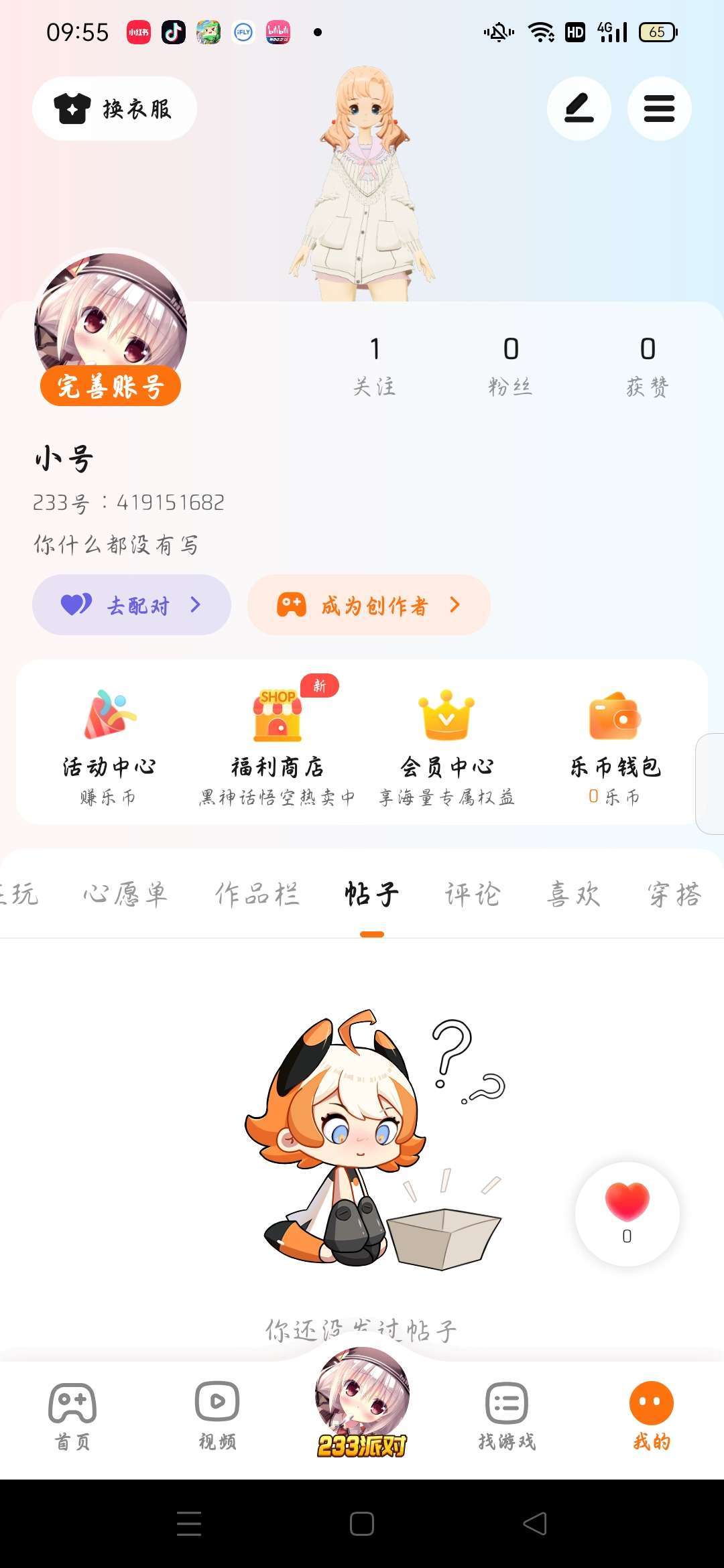Tap the floating red heart button
The image size is (724, 1568).
click(627, 1213)
